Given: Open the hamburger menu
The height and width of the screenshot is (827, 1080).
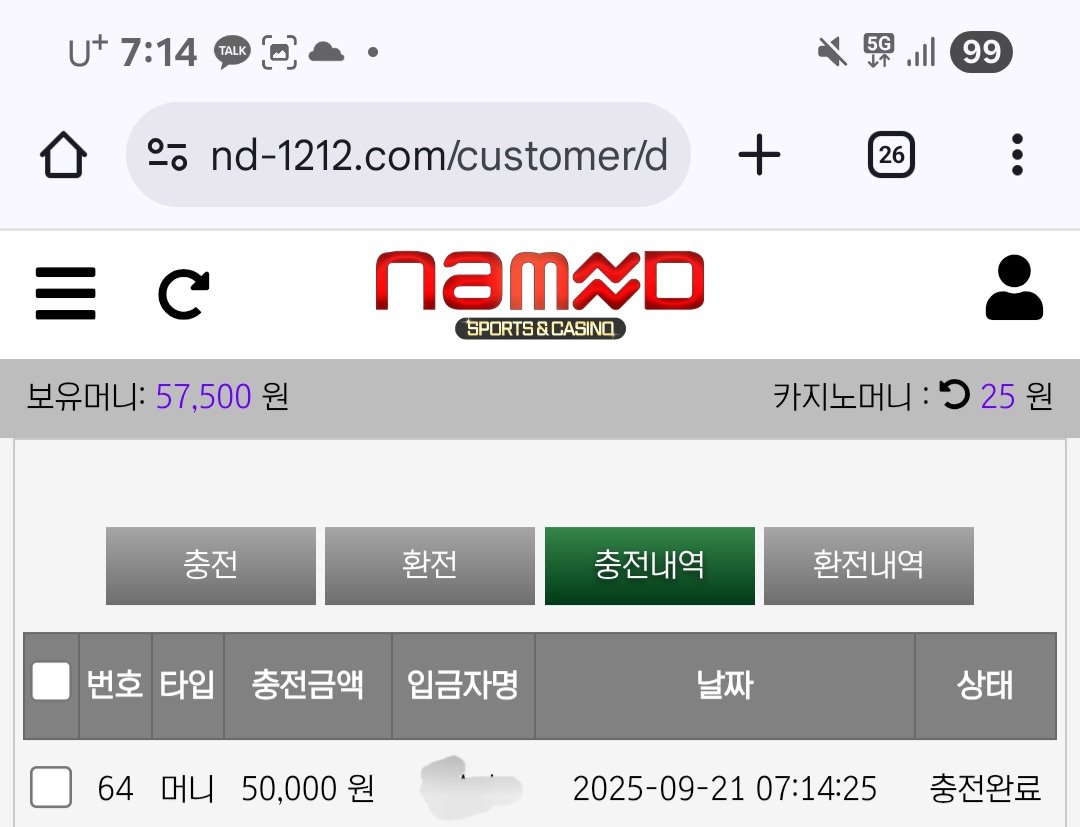Looking at the screenshot, I should click(x=65, y=294).
